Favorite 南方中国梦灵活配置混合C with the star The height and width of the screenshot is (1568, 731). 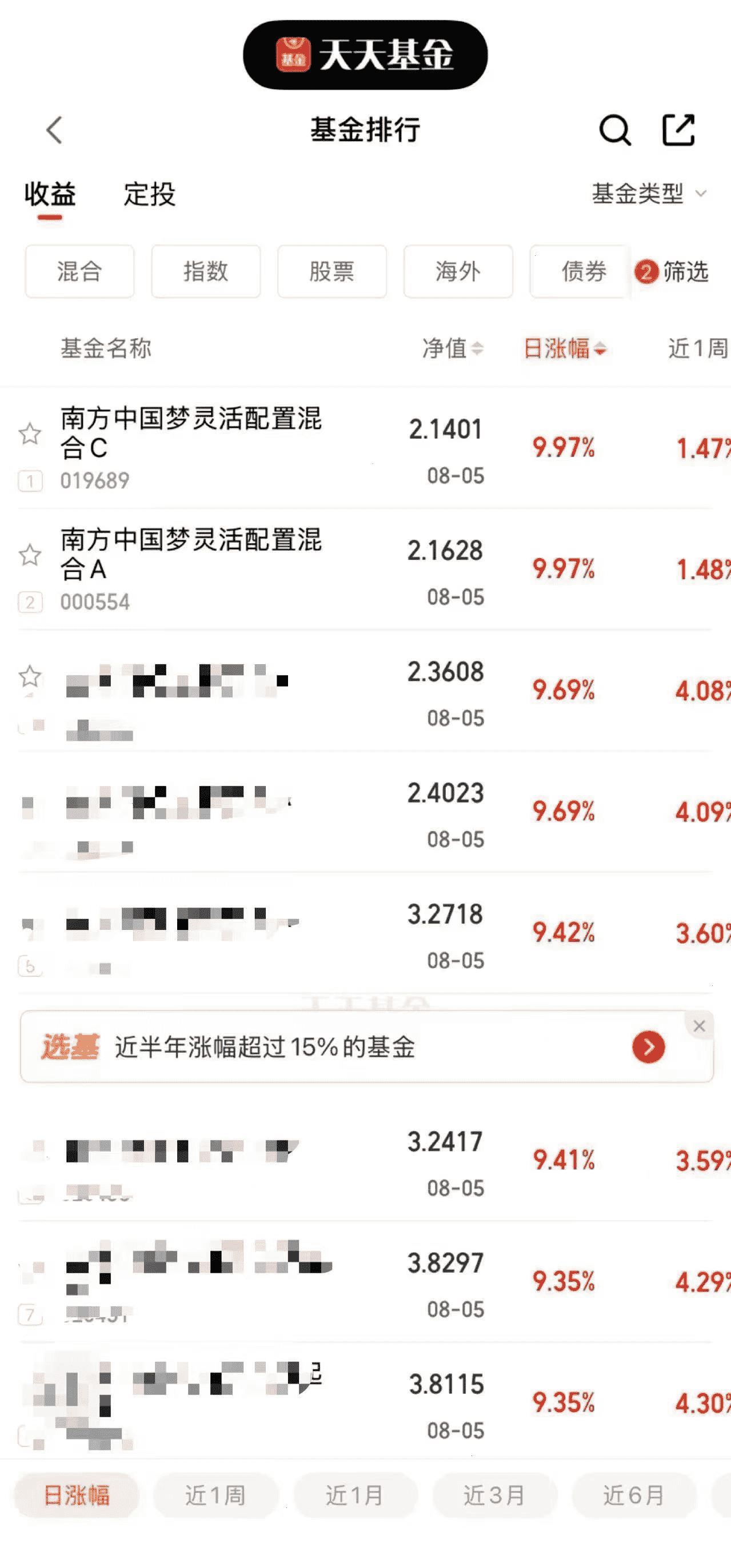tap(30, 434)
